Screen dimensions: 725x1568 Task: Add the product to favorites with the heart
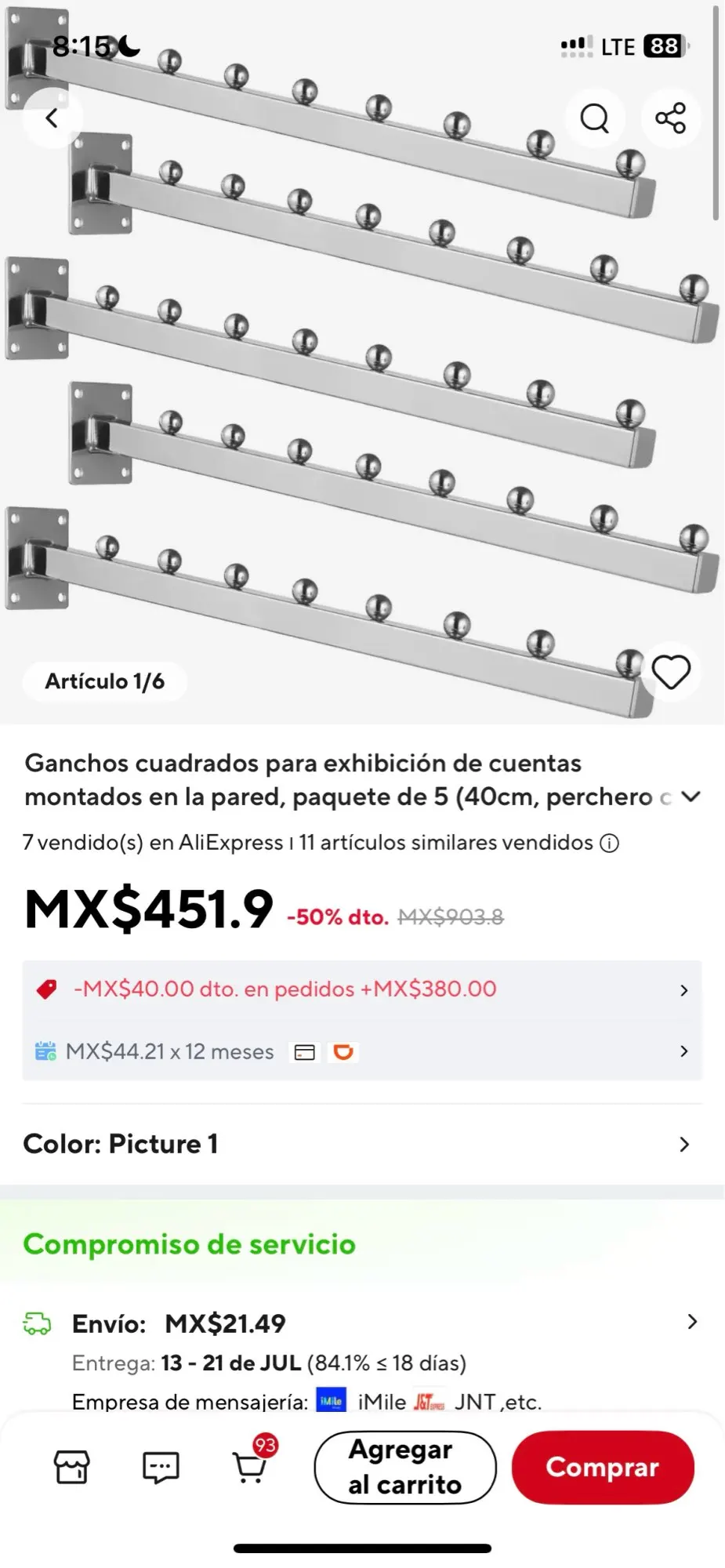point(671,672)
